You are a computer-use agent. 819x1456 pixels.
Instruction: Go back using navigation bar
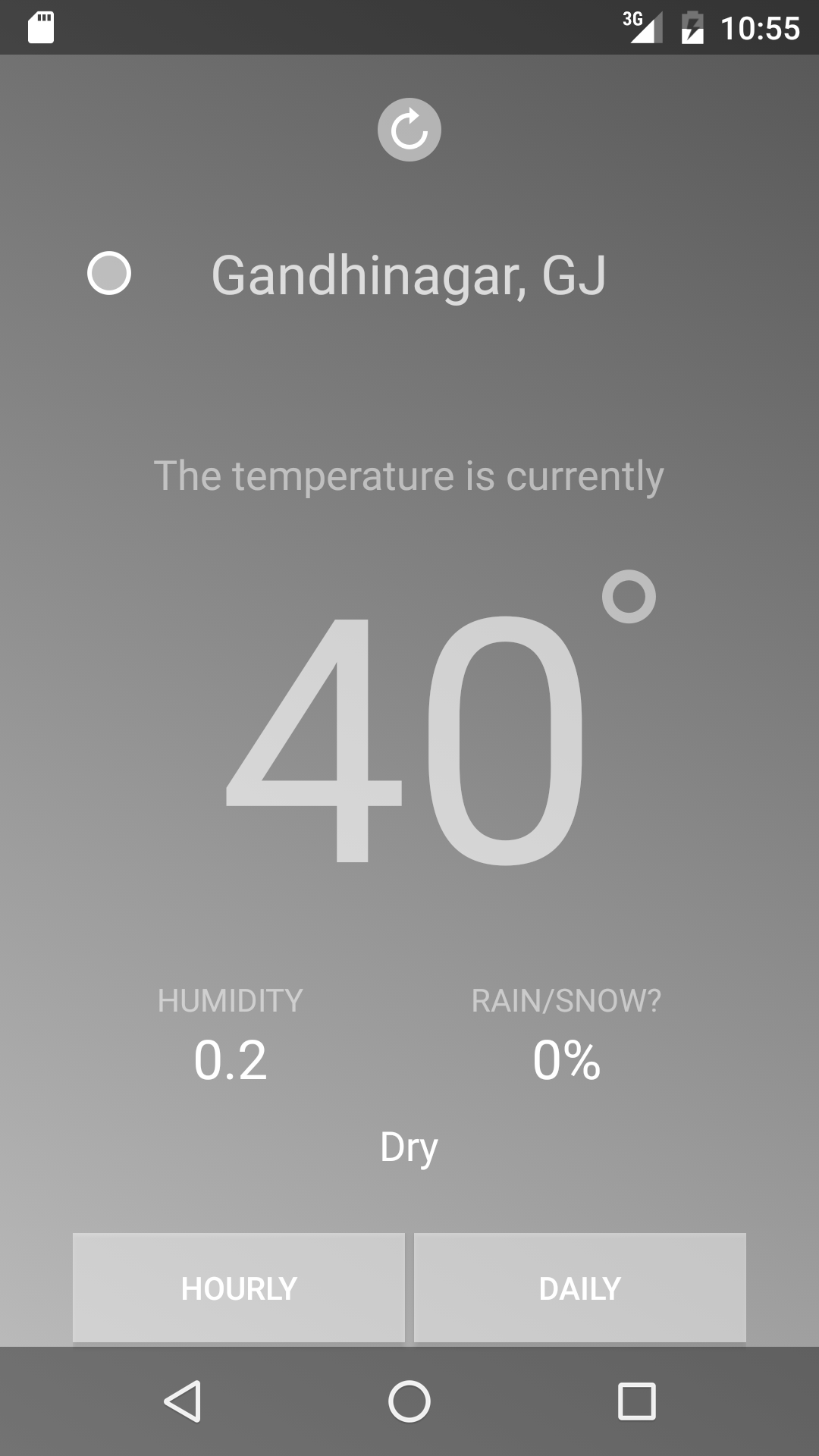coord(182,1401)
